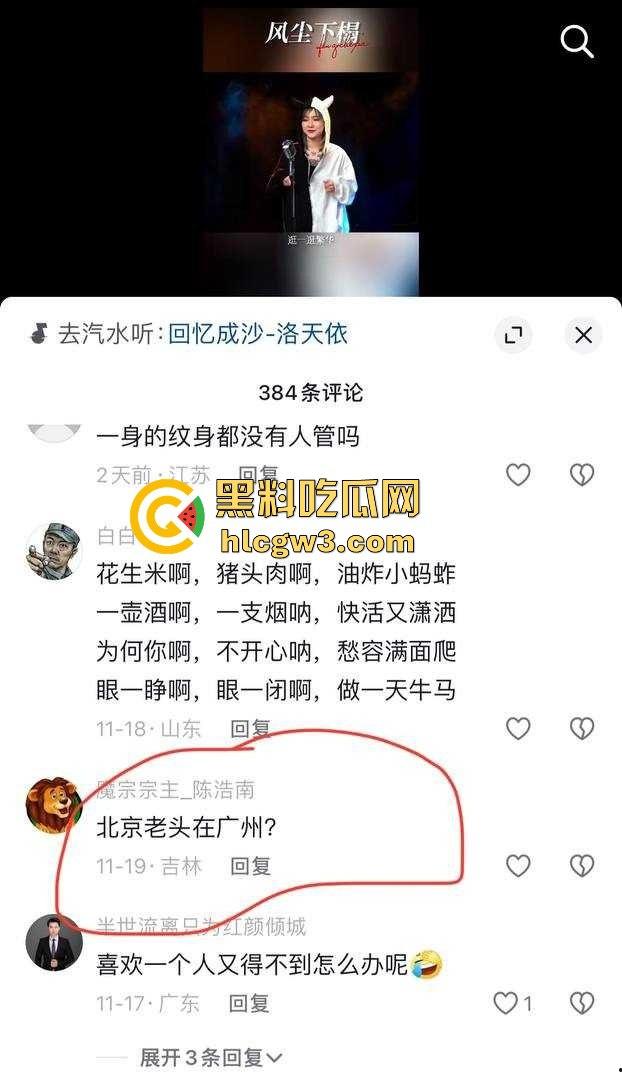This screenshot has width=622, height=1076.
Task: Reply to 半世流离's comment
Action: pyautogui.click(x=248, y=1003)
